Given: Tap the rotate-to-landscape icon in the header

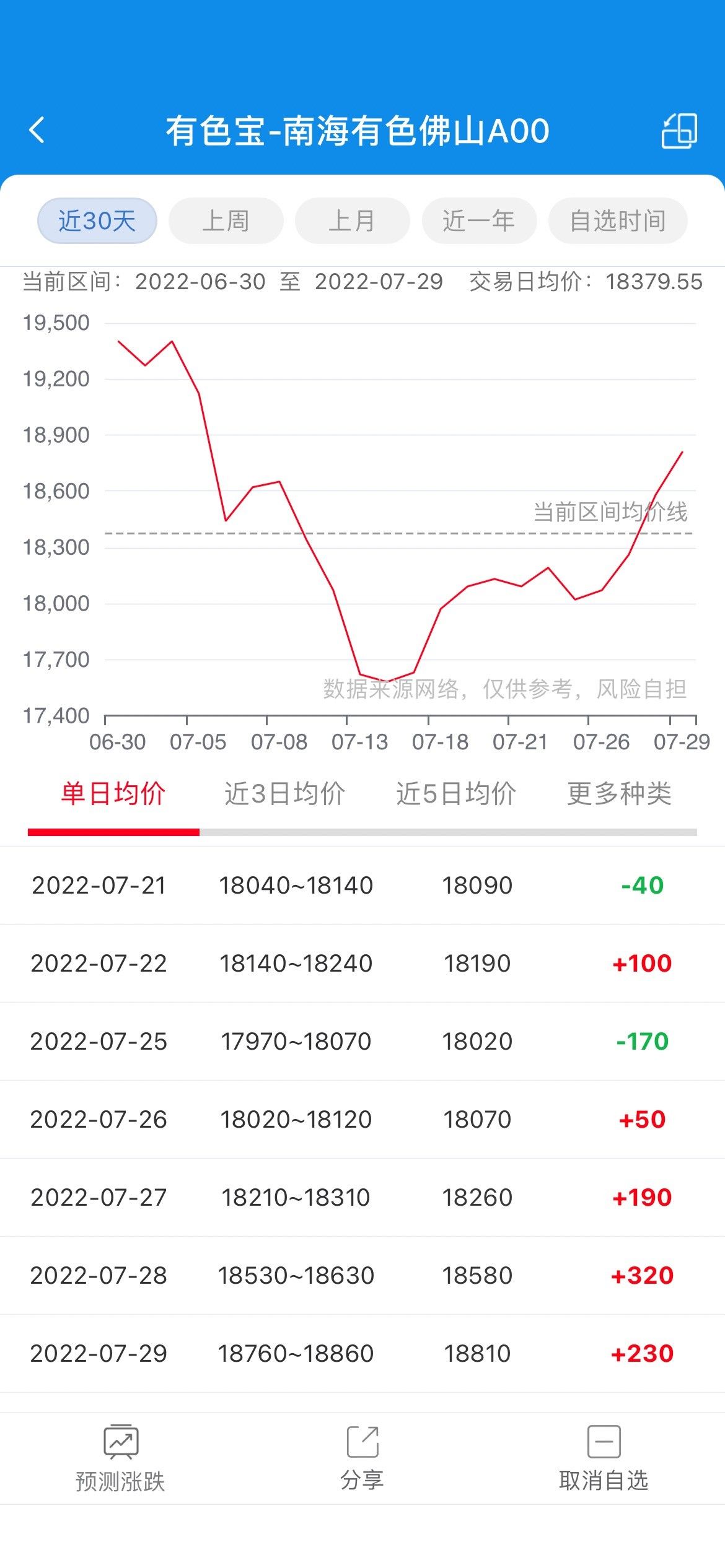Looking at the screenshot, I should click(679, 131).
